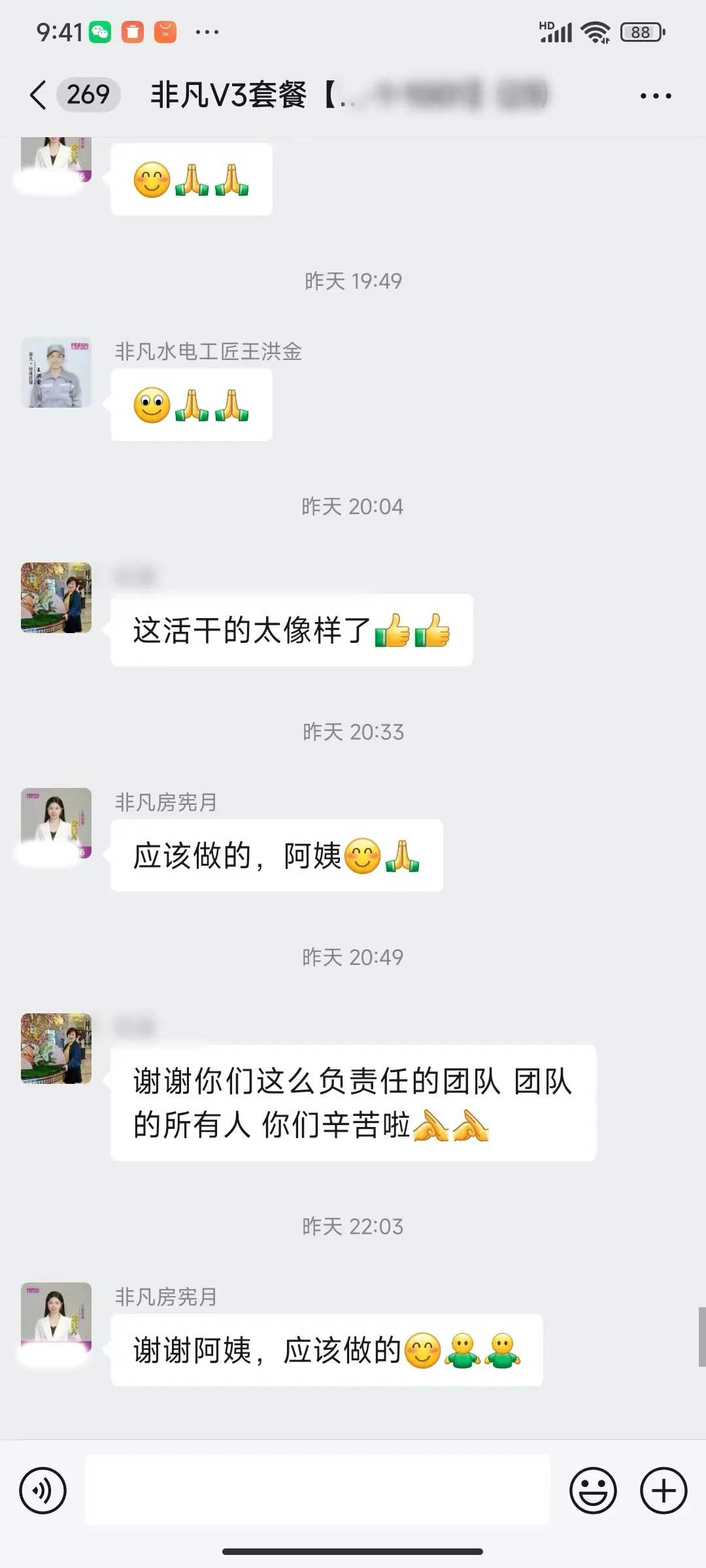This screenshot has height=1568, width=706.
Task: Open the group chat overflow menu
Action: point(655,96)
